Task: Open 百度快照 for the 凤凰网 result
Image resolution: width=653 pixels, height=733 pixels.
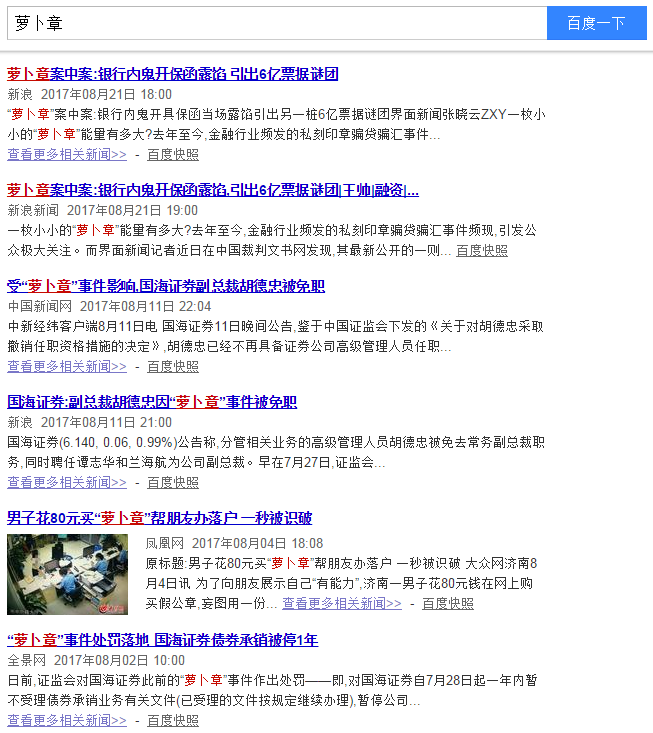Action: [x=448, y=604]
